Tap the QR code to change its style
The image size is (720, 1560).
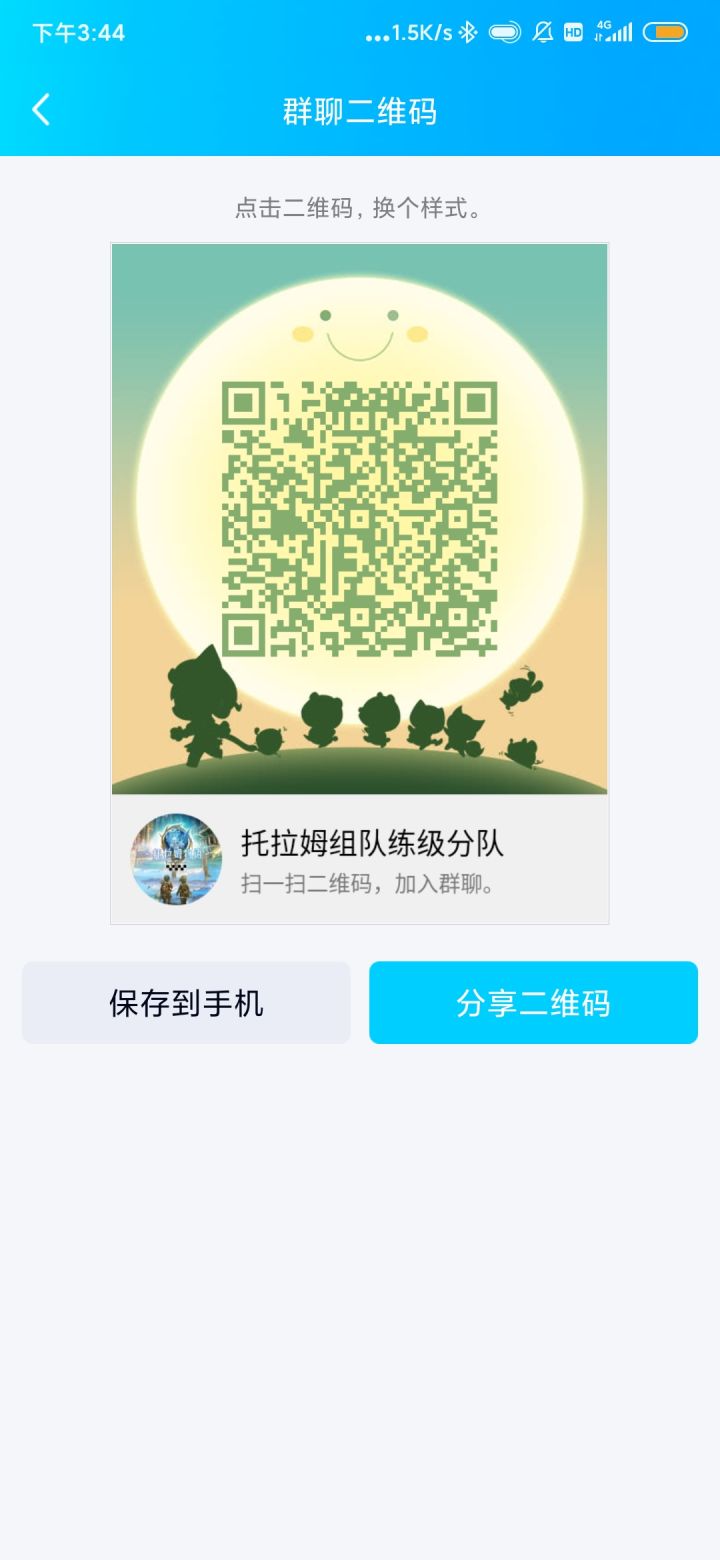360,515
